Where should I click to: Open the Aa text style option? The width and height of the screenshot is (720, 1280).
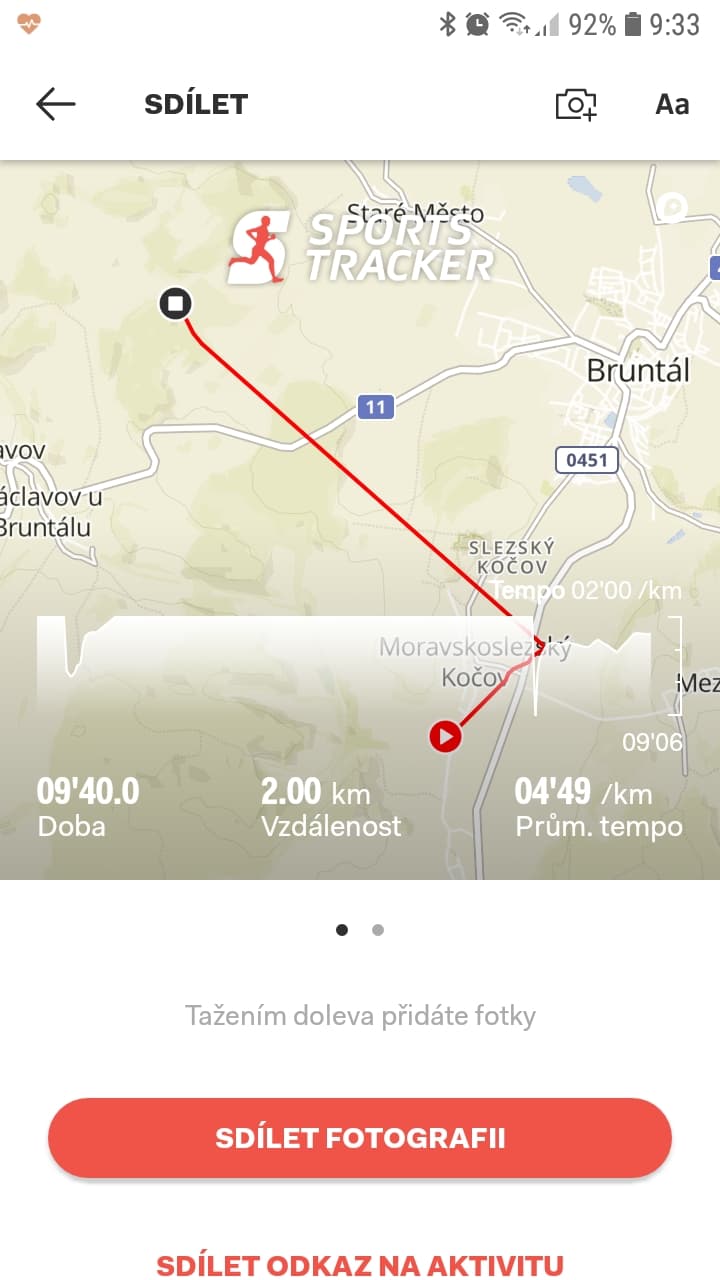(672, 104)
